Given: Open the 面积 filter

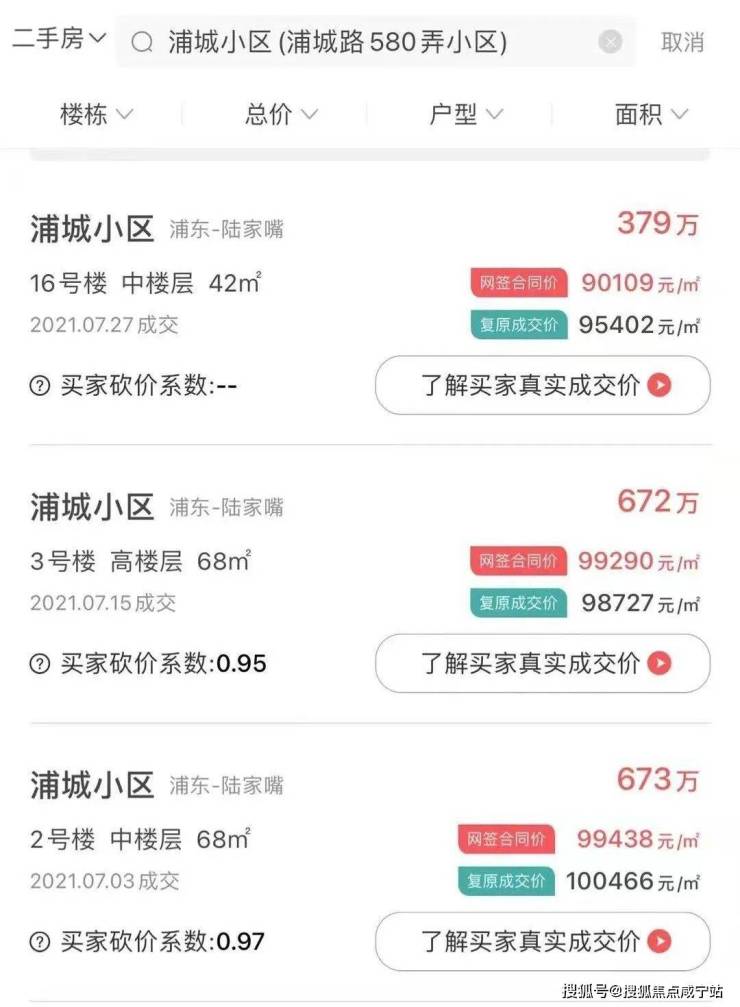Looking at the screenshot, I should click(x=651, y=114).
